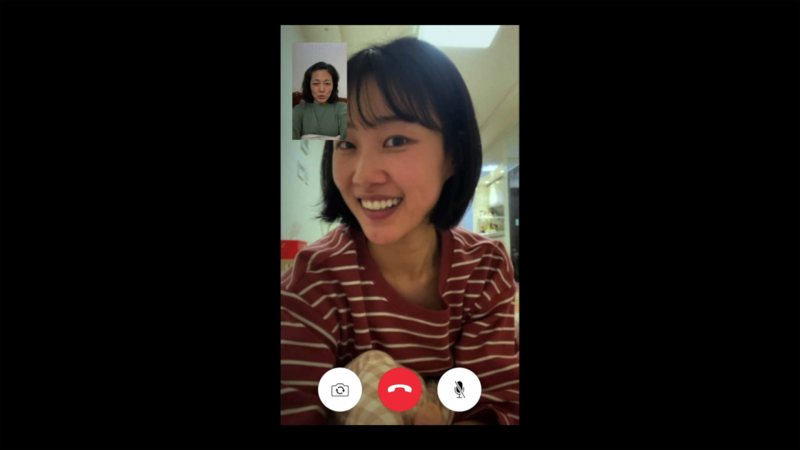The height and width of the screenshot is (450, 800).
Task: Mute the microphone
Action: point(459,390)
